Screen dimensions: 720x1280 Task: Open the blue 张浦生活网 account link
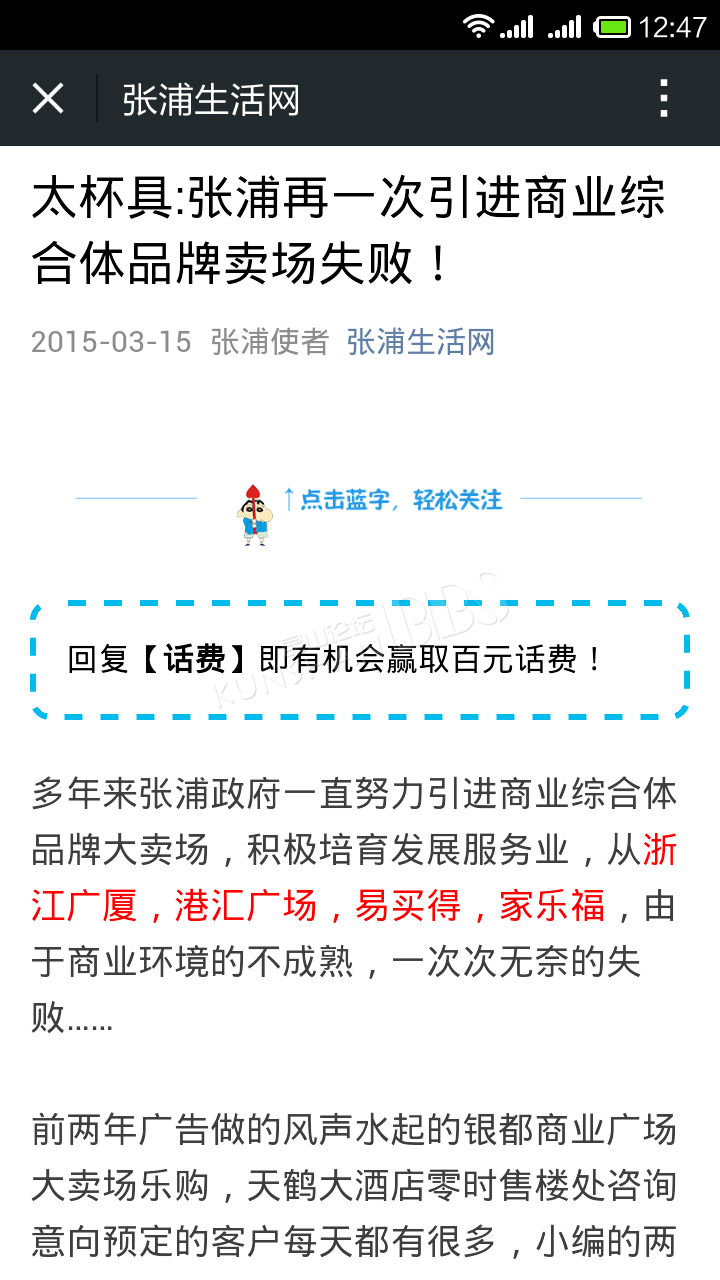tap(421, 342)
